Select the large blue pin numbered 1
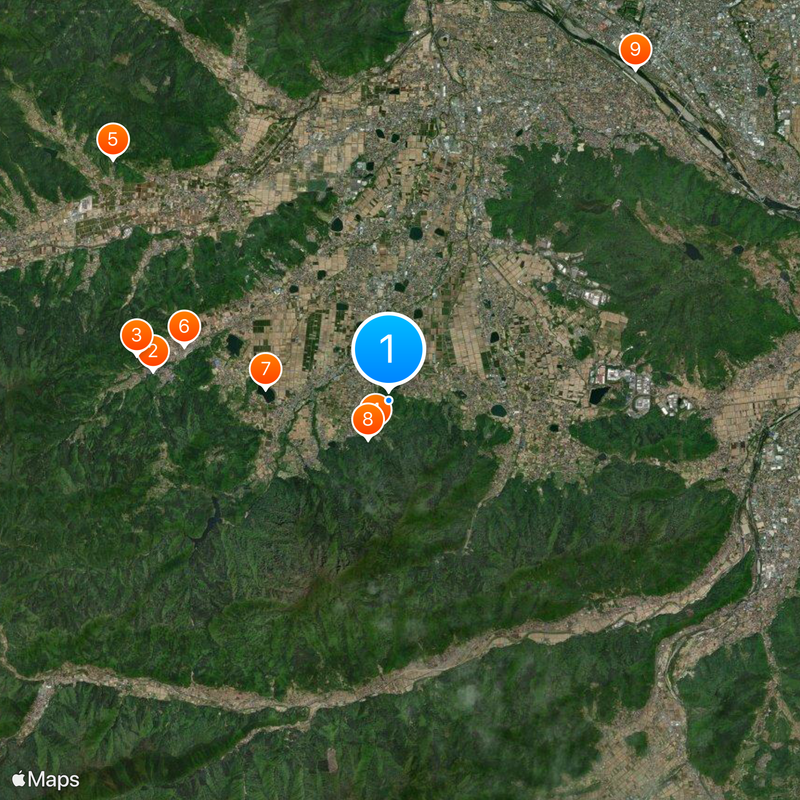 tap(389, 349)
